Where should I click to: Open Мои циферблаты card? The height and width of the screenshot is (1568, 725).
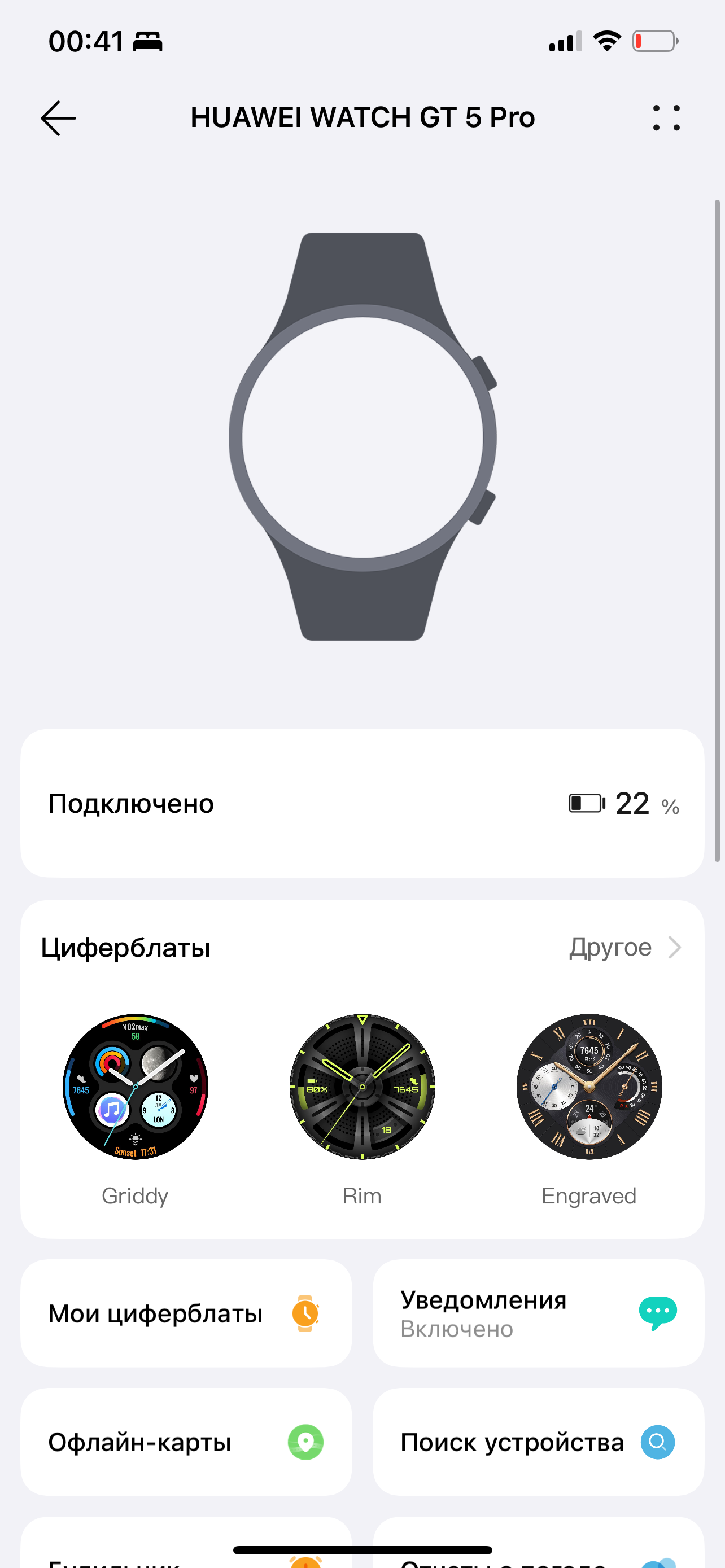pos(186,1313)
